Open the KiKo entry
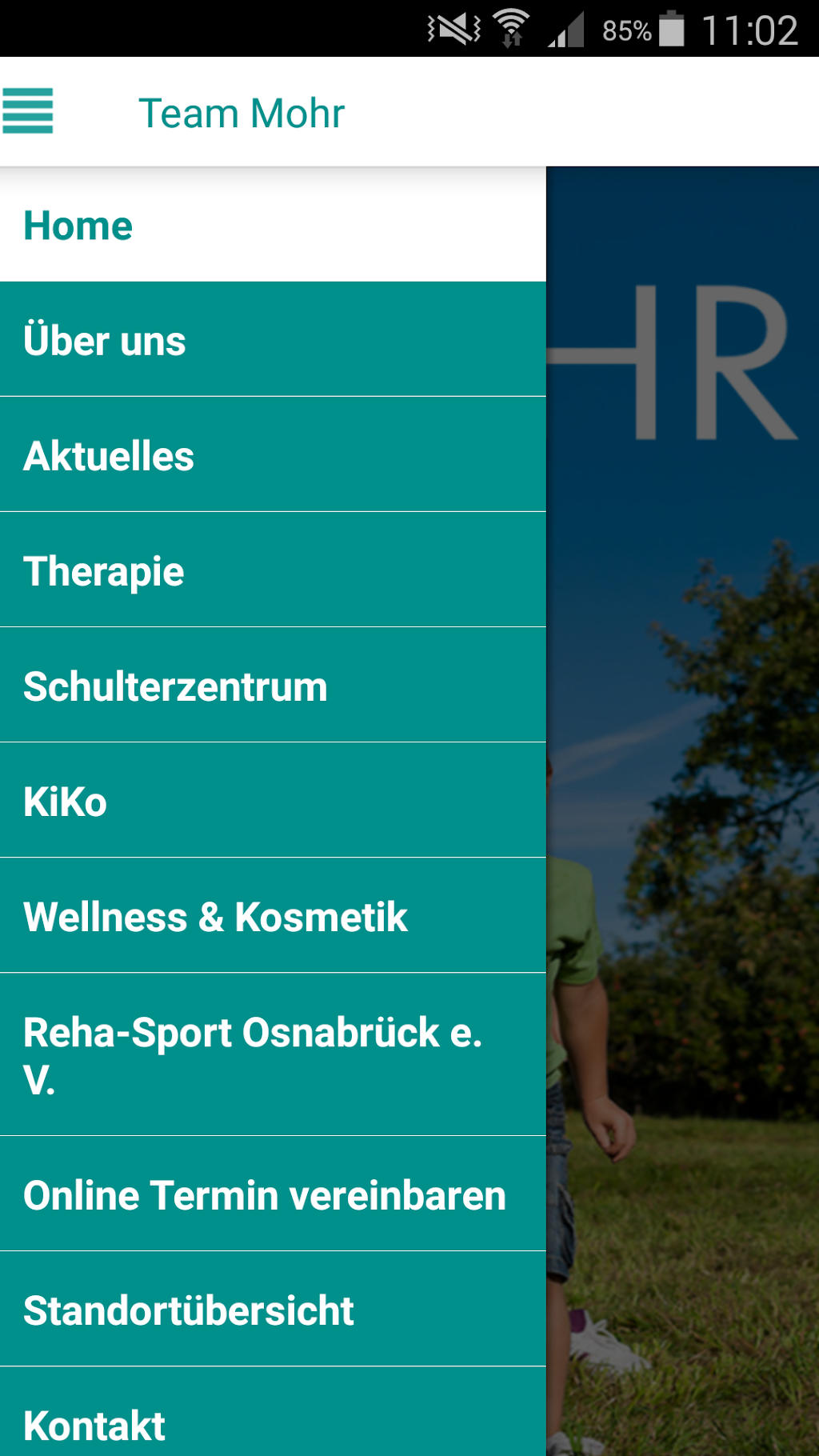 coord(272,801)
